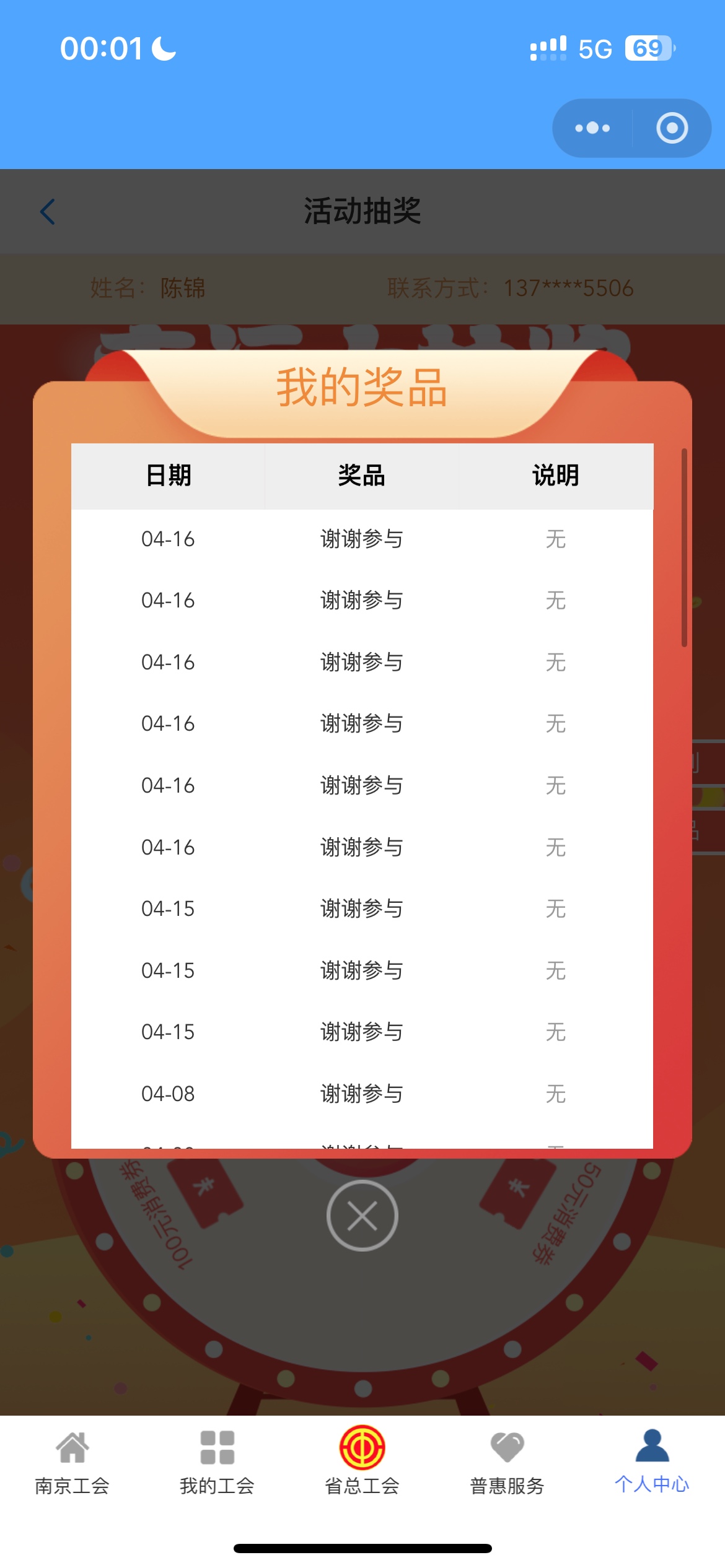Switch to the 南京工会 tab

pyautogui.click(x=72, y=1461)
